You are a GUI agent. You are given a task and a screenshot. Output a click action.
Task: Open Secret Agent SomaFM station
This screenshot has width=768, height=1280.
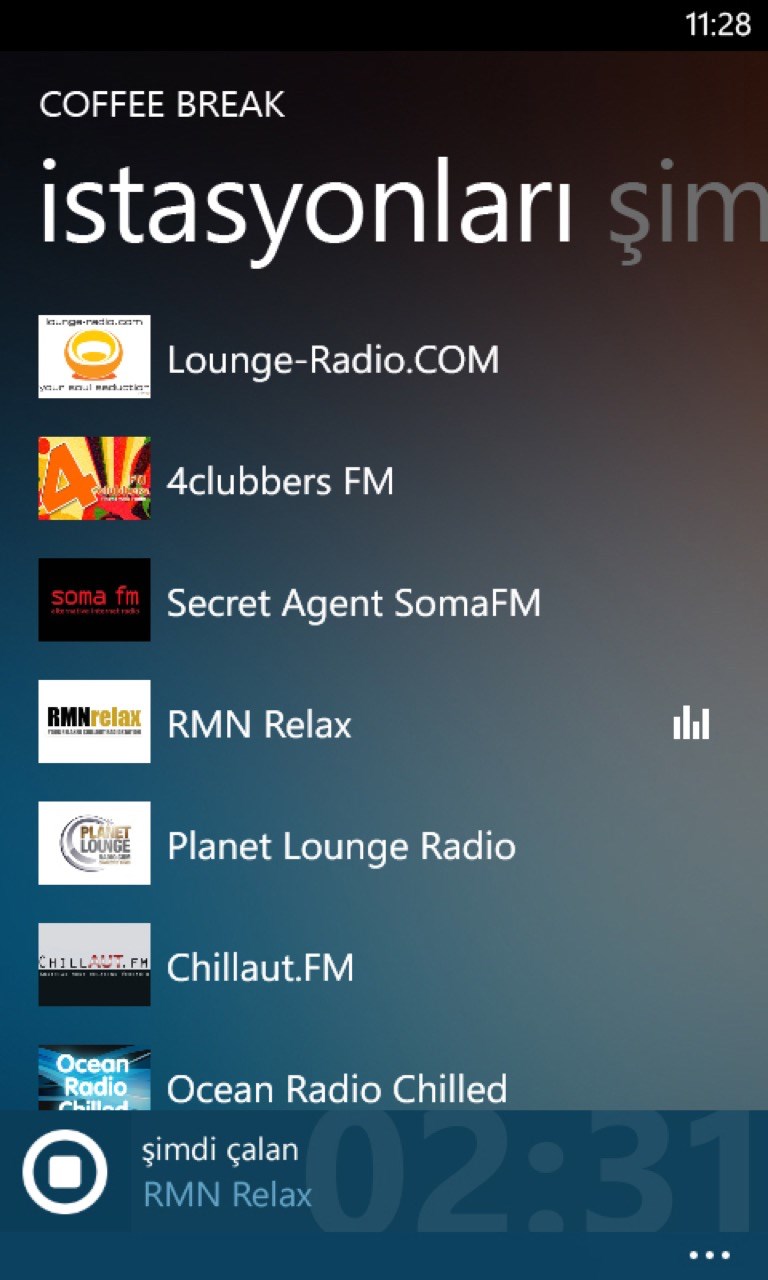coord(353,603)
